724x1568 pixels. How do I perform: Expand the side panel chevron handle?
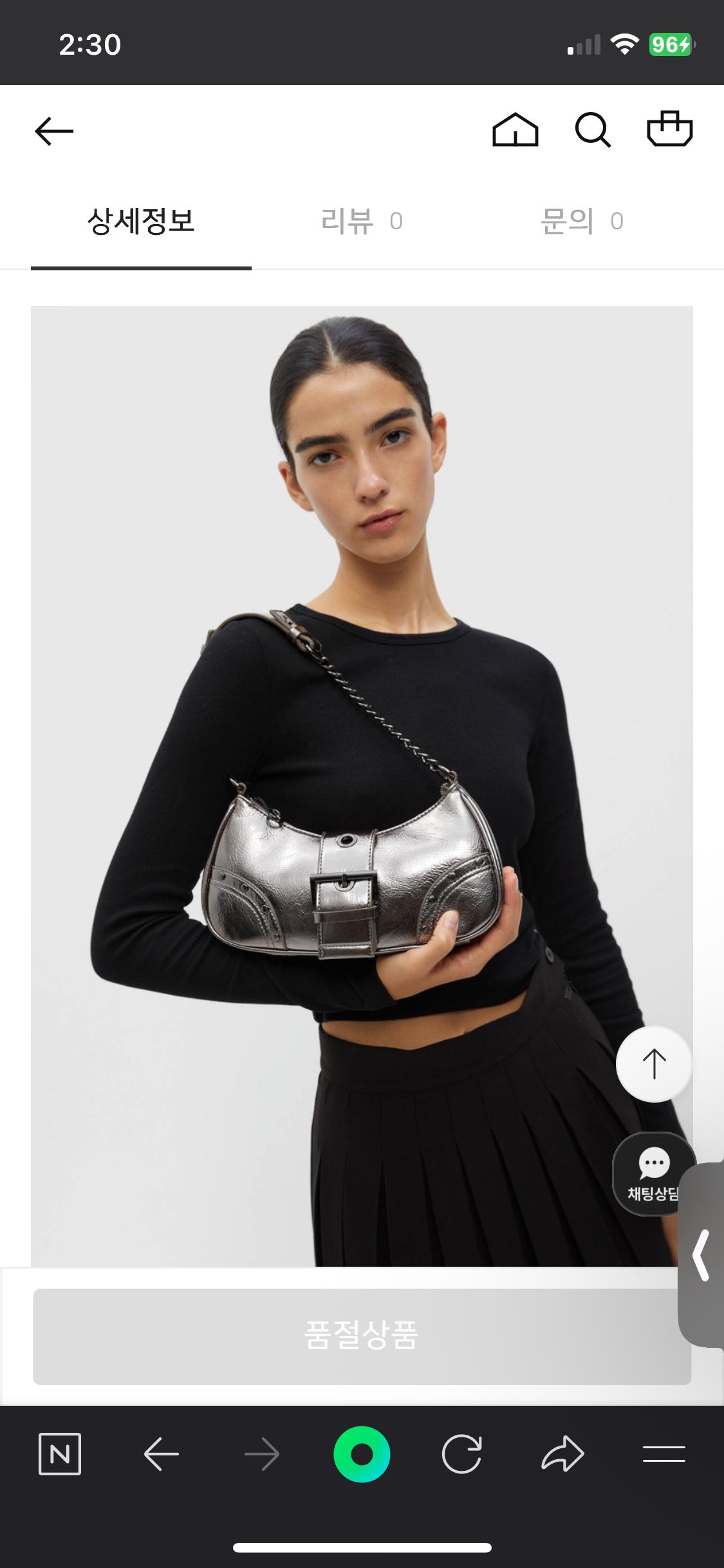click(x=701, y=1255)
